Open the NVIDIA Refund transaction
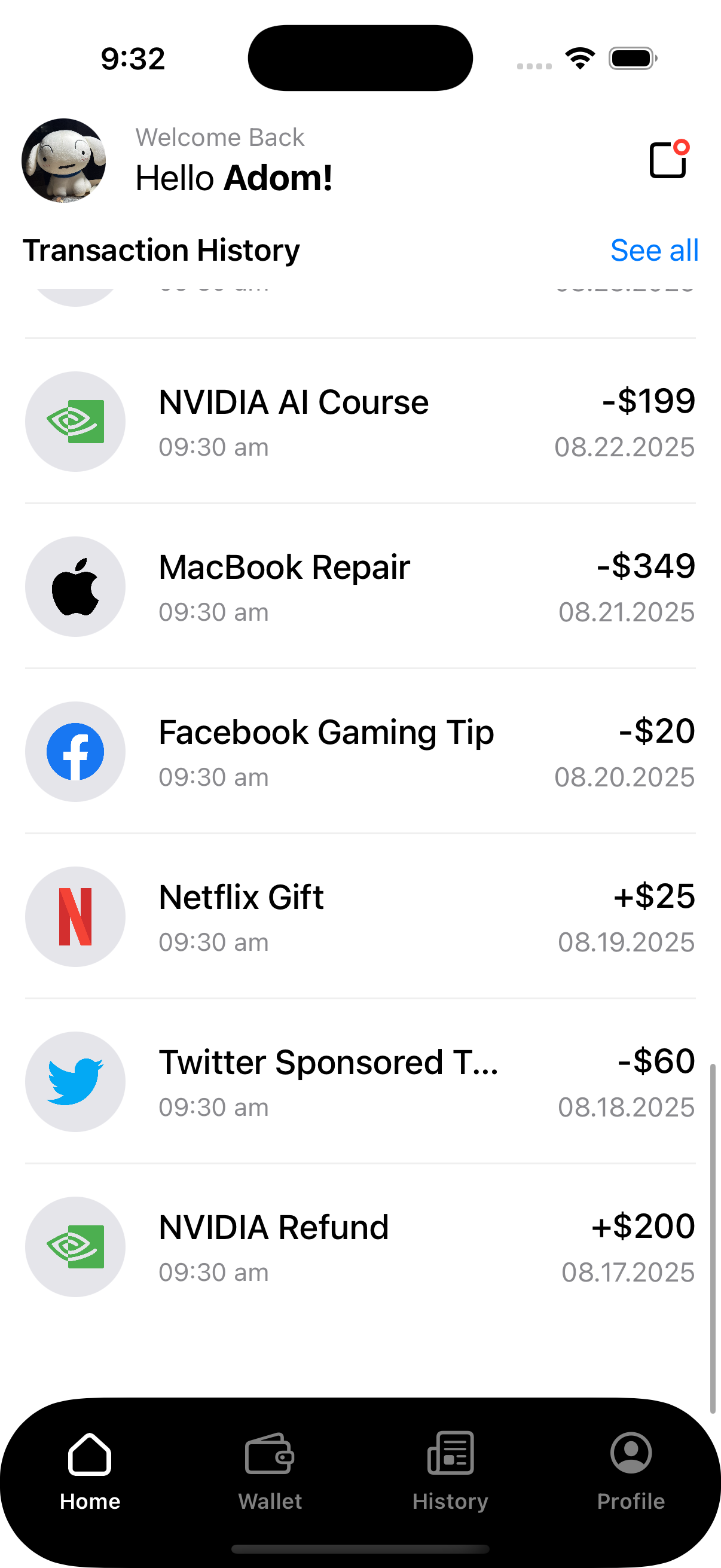The image size is (721, 1568). click(x=360, y=1246)
